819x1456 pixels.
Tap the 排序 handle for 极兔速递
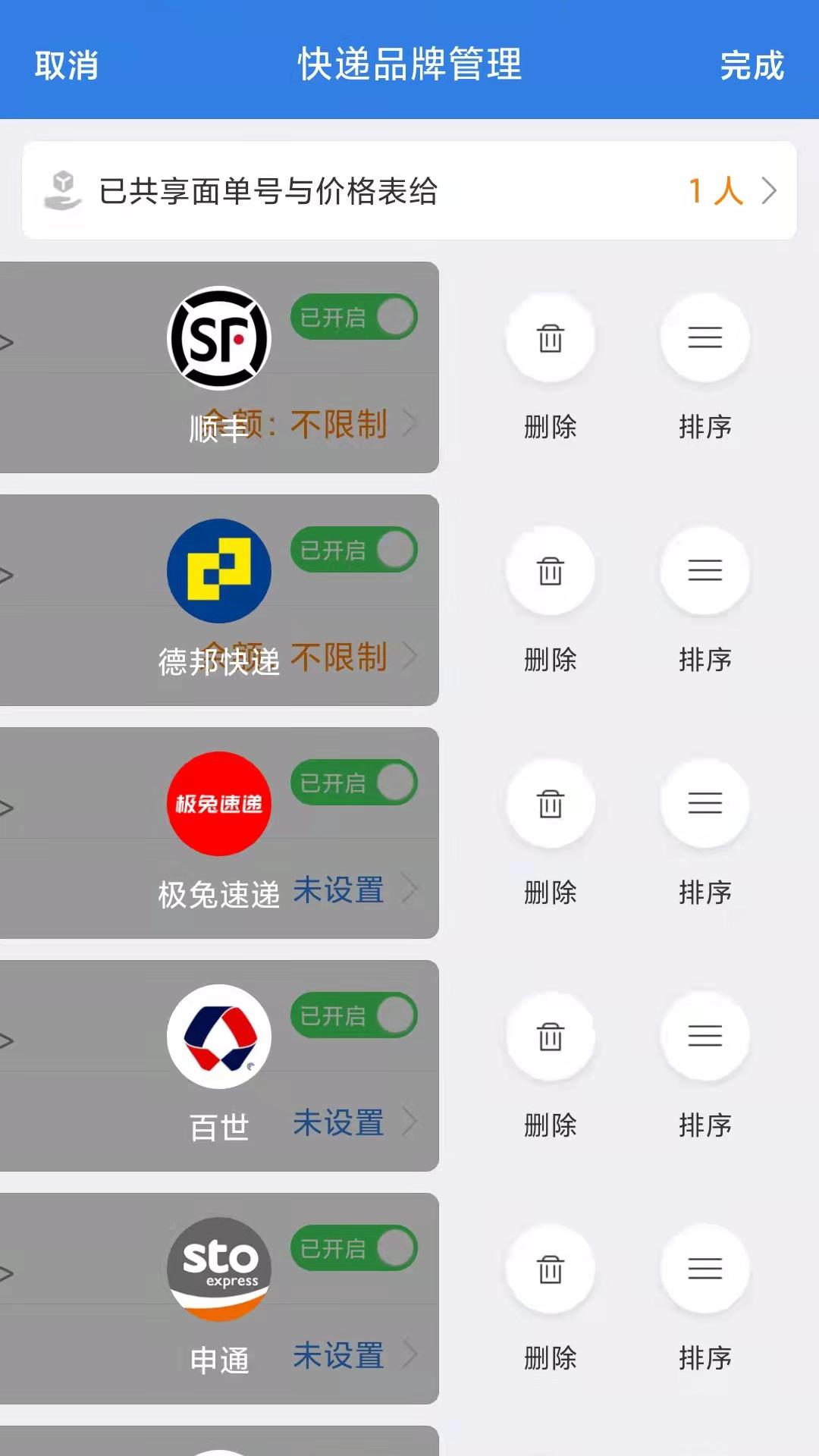click(x=704, y=804)
